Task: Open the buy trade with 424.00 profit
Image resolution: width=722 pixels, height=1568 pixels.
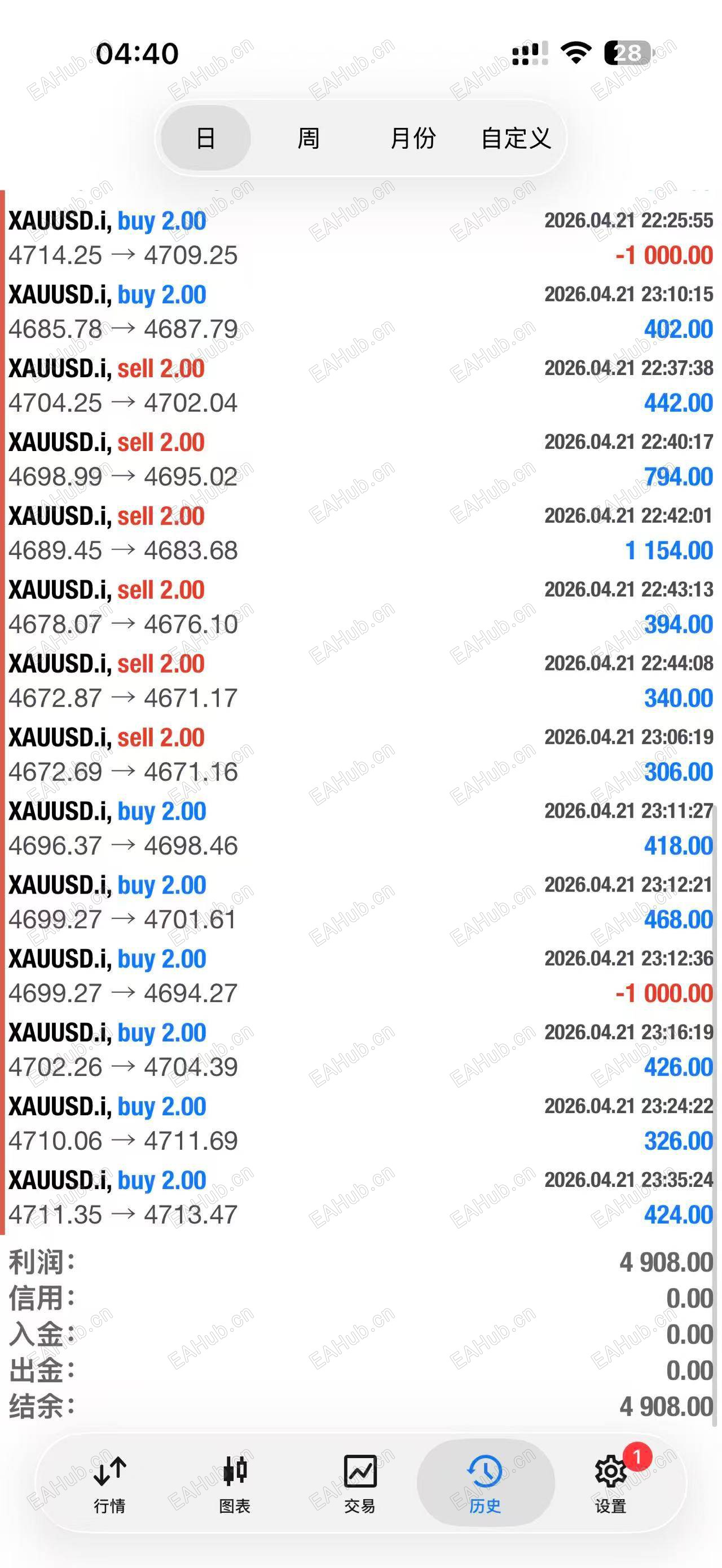Action: [x=360, y=1198]
